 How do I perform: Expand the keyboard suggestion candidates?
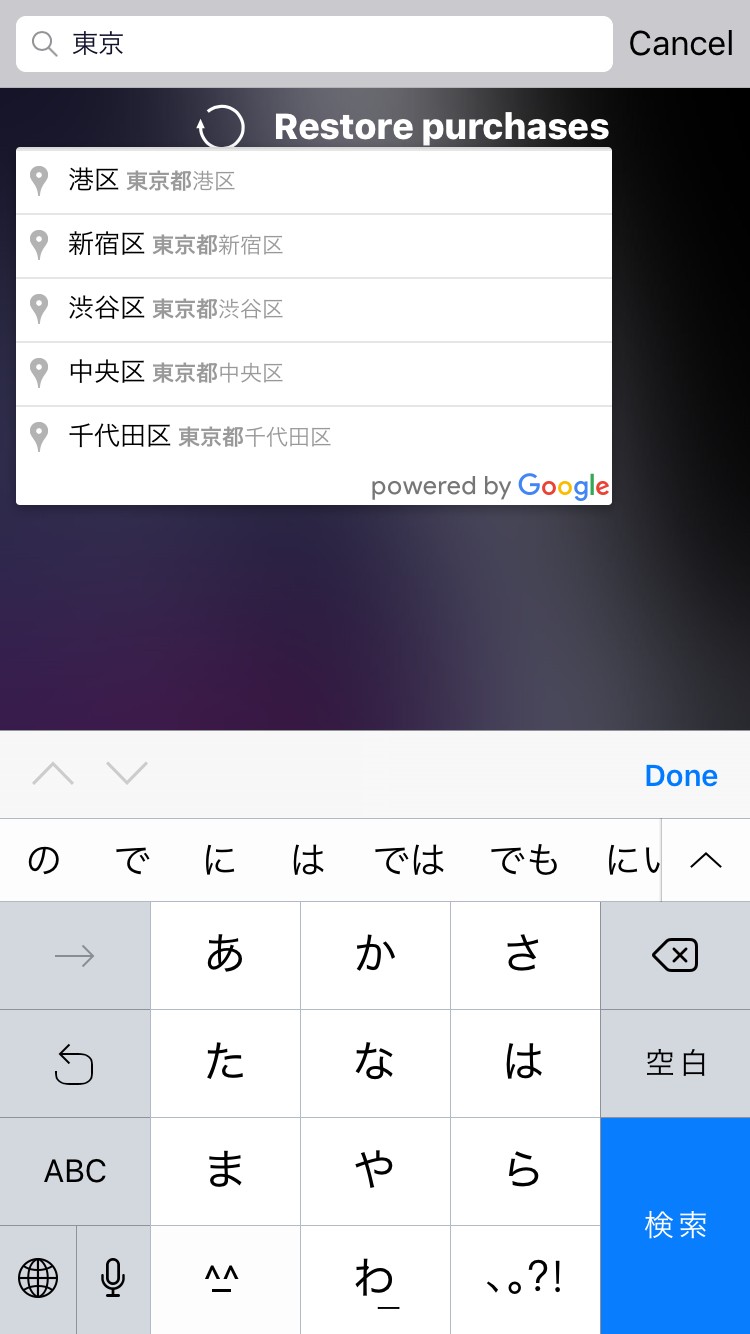point(706,860)
